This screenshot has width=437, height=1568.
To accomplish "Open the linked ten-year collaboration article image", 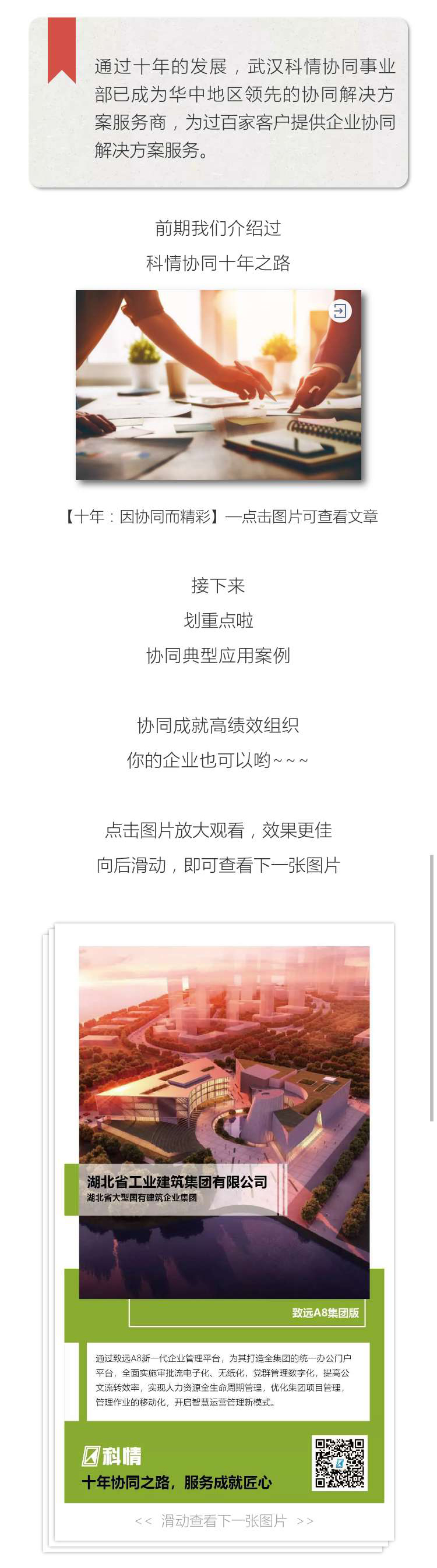I will pyautogui.click(x=218, y=385).
